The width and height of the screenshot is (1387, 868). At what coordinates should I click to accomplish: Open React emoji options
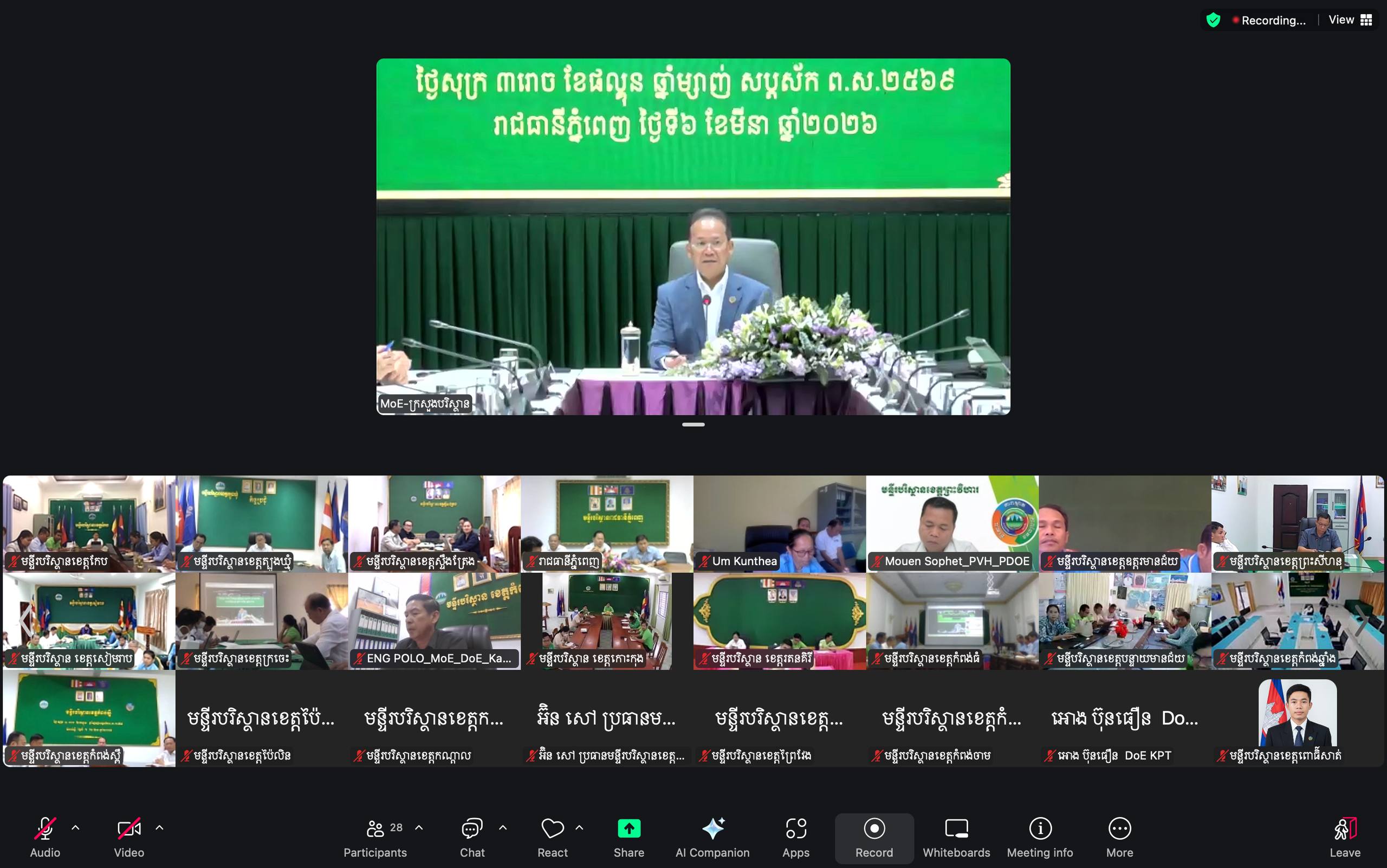(552, 837)
